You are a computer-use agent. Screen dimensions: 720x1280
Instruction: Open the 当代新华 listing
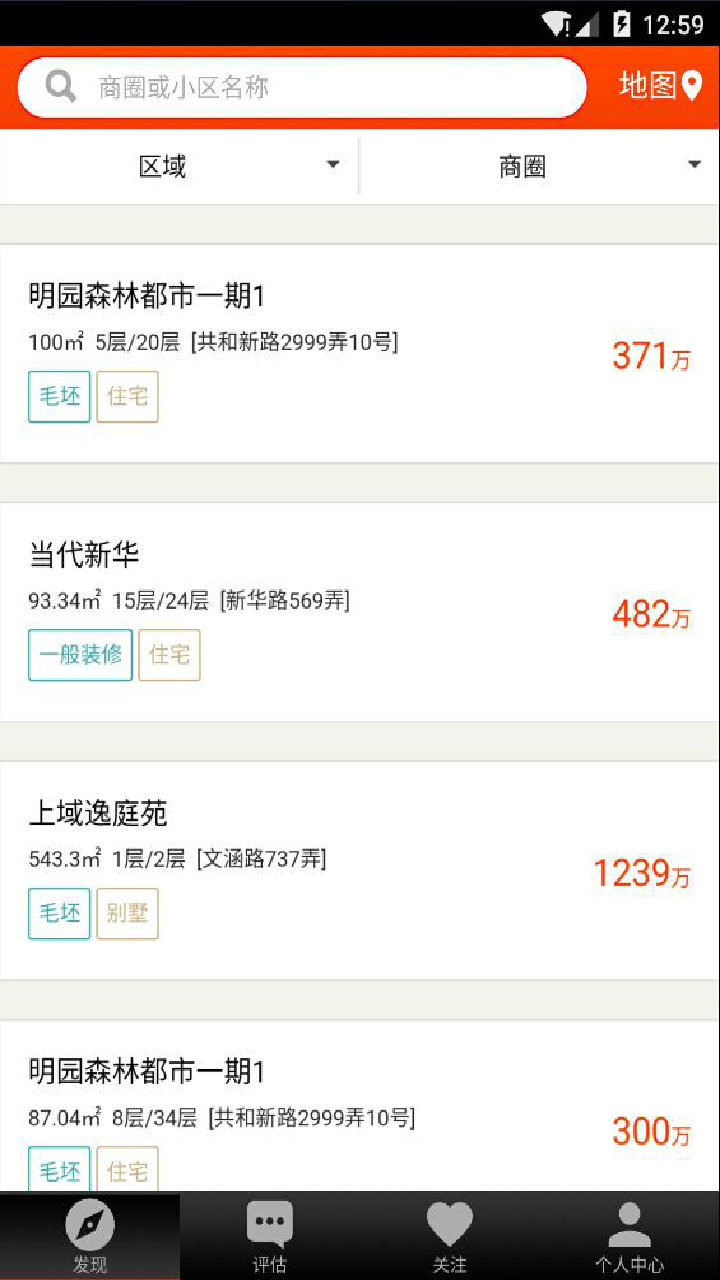[x=360, y=612]
